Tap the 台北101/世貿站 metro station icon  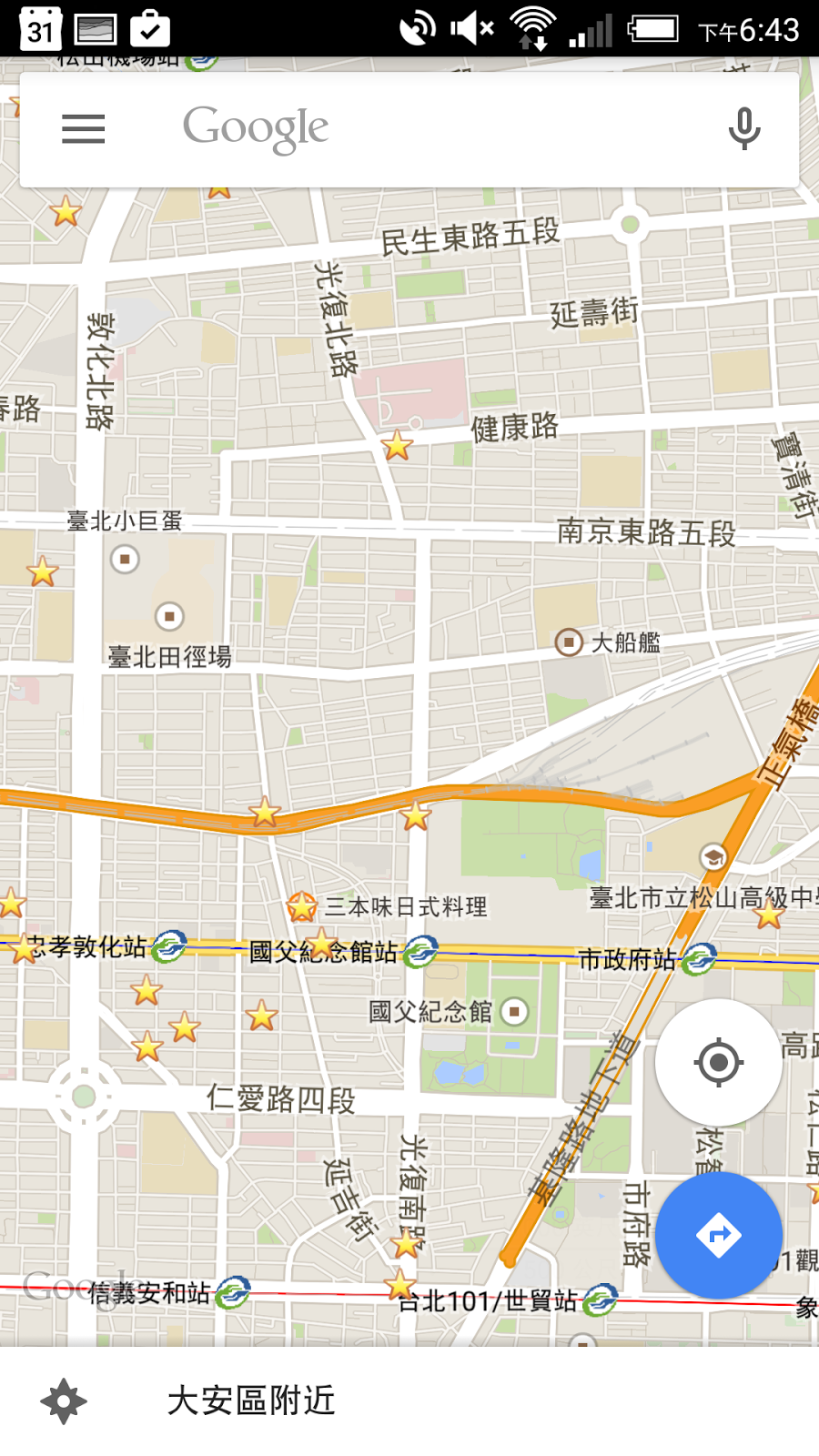[600, 1300]
